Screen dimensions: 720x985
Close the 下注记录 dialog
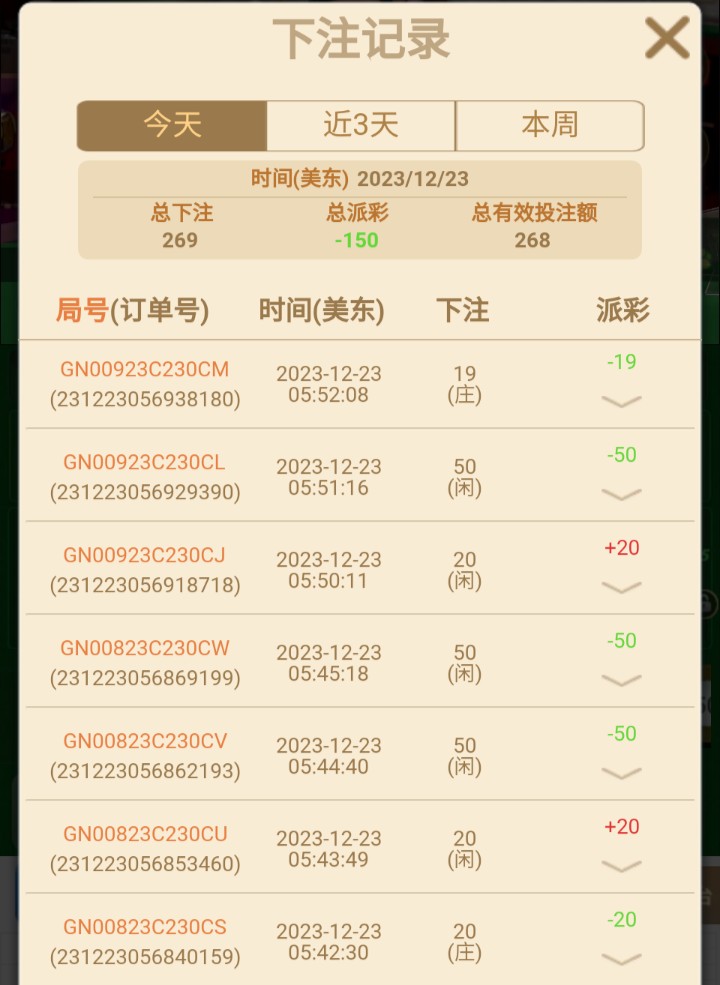(x=666, y=39)
